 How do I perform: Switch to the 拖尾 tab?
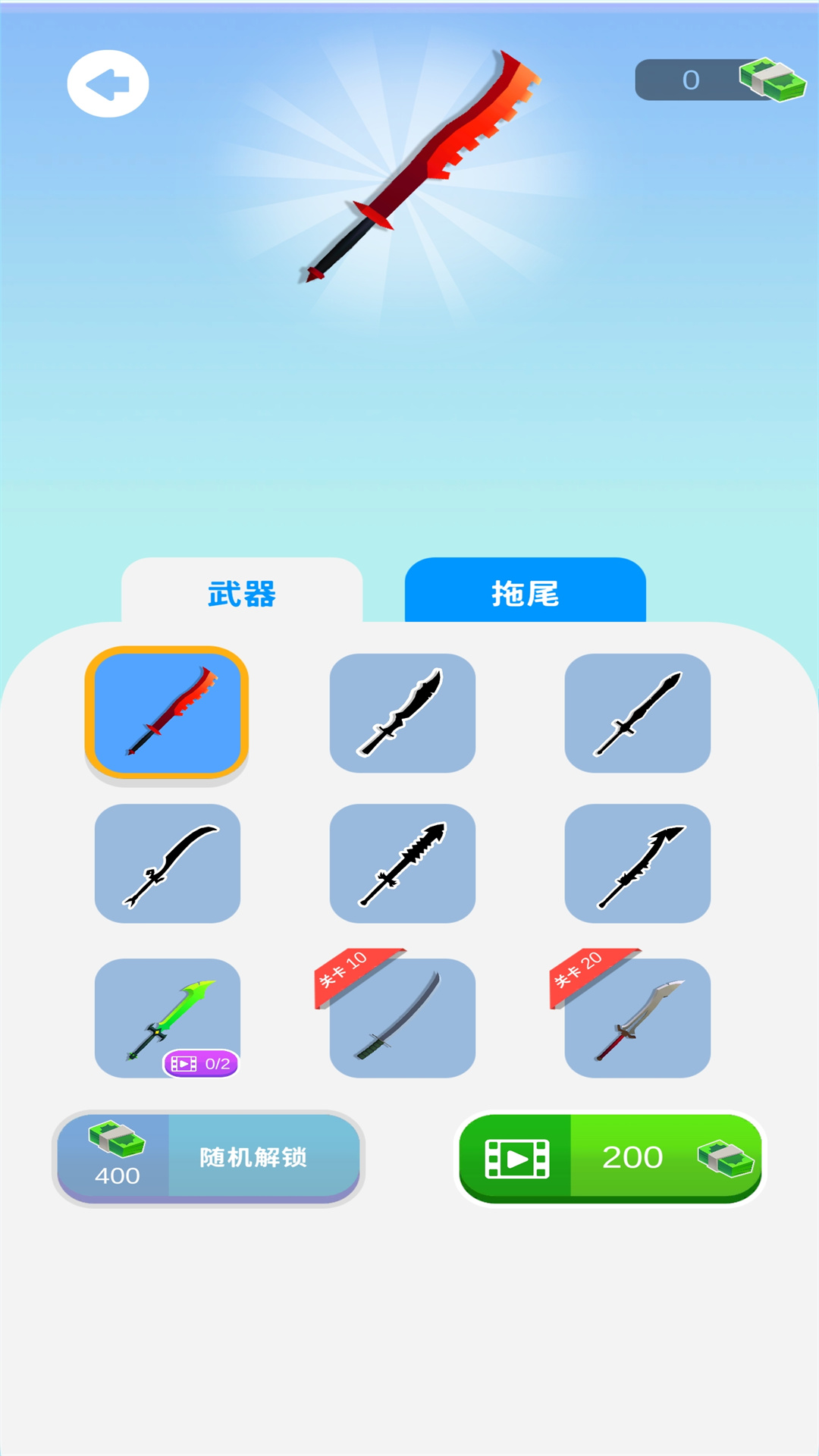525,592
